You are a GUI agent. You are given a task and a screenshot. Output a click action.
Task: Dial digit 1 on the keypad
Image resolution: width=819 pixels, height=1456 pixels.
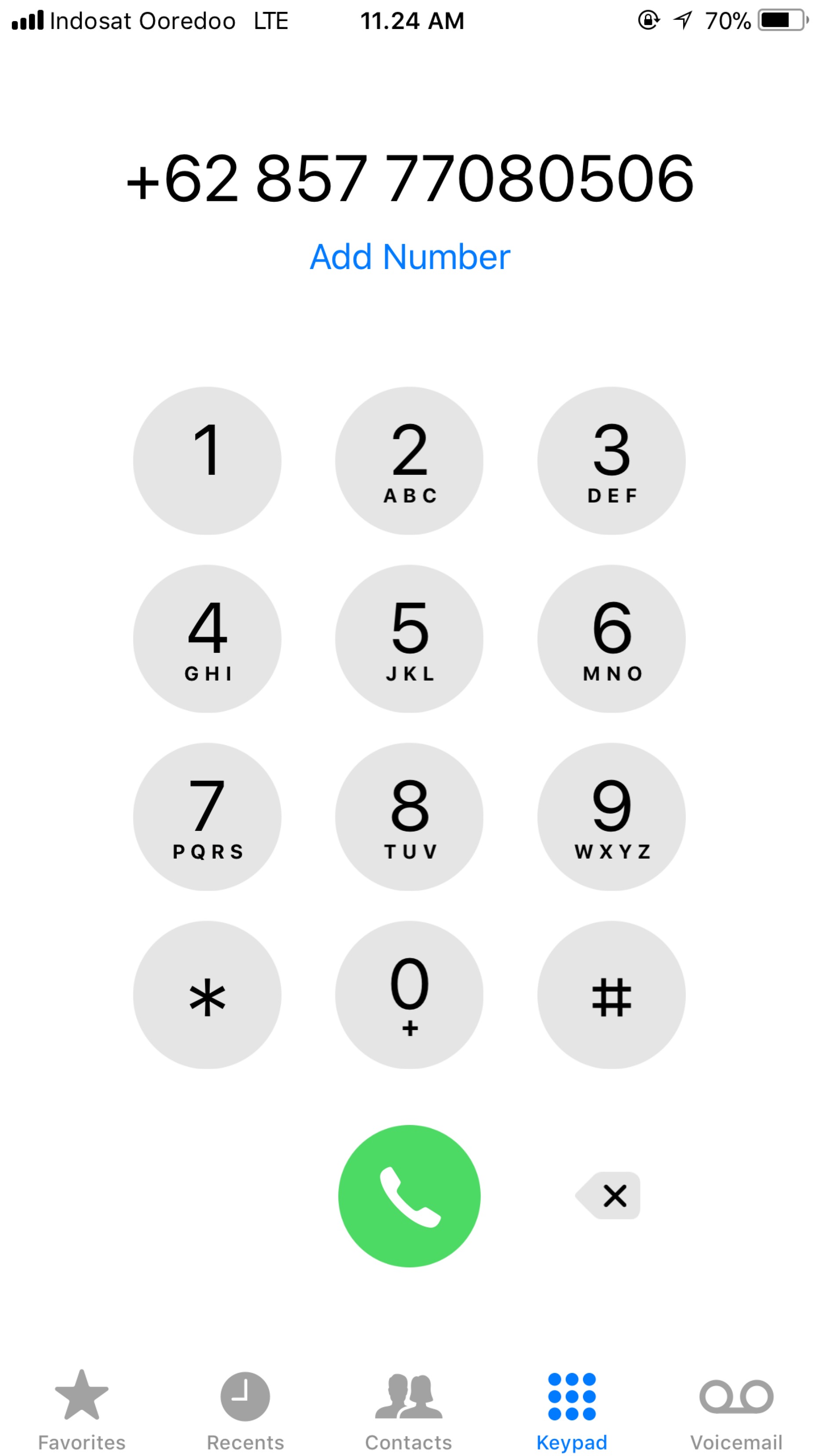pos(207,461)
